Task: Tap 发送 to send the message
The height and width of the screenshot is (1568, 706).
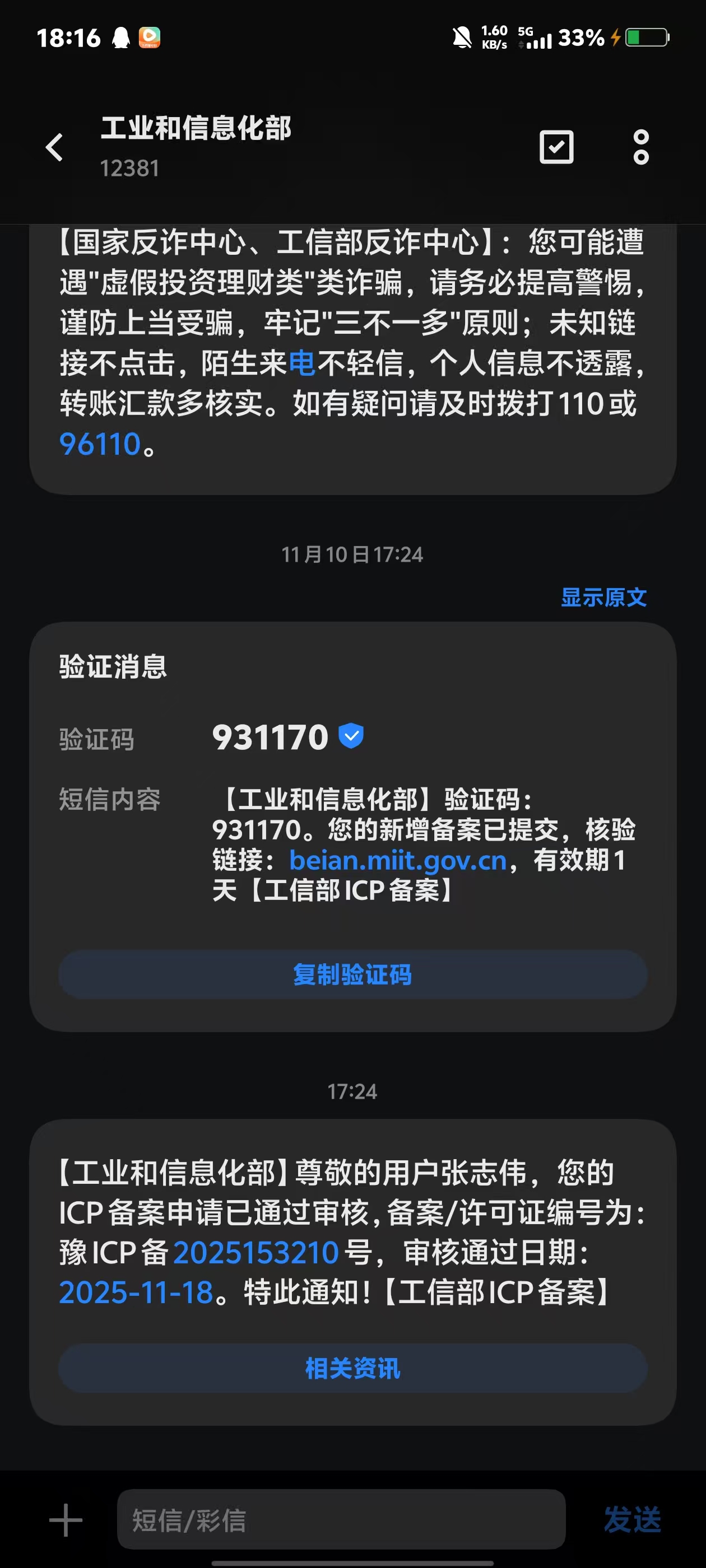Action: pos(631,1520)
